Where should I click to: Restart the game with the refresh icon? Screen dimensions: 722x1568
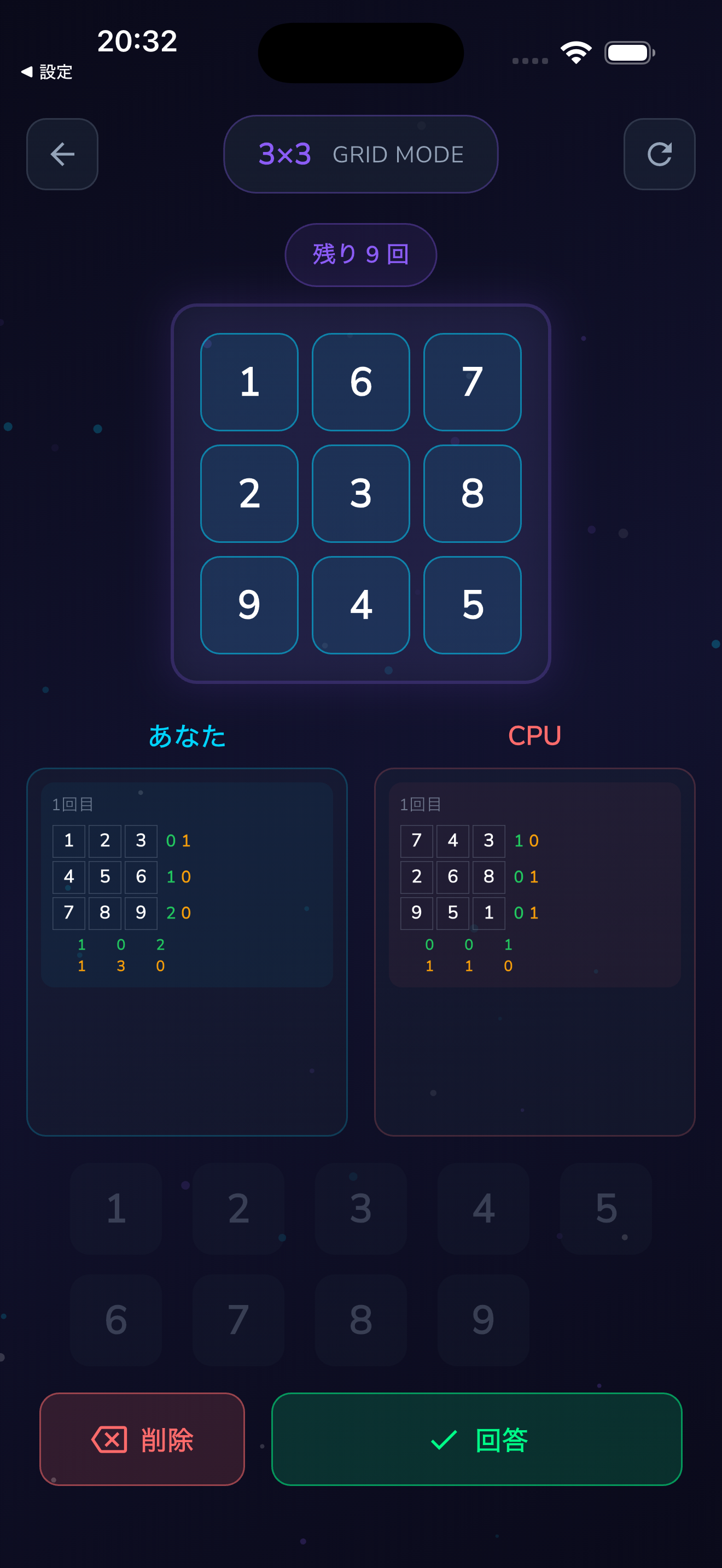tap(659, 154)
